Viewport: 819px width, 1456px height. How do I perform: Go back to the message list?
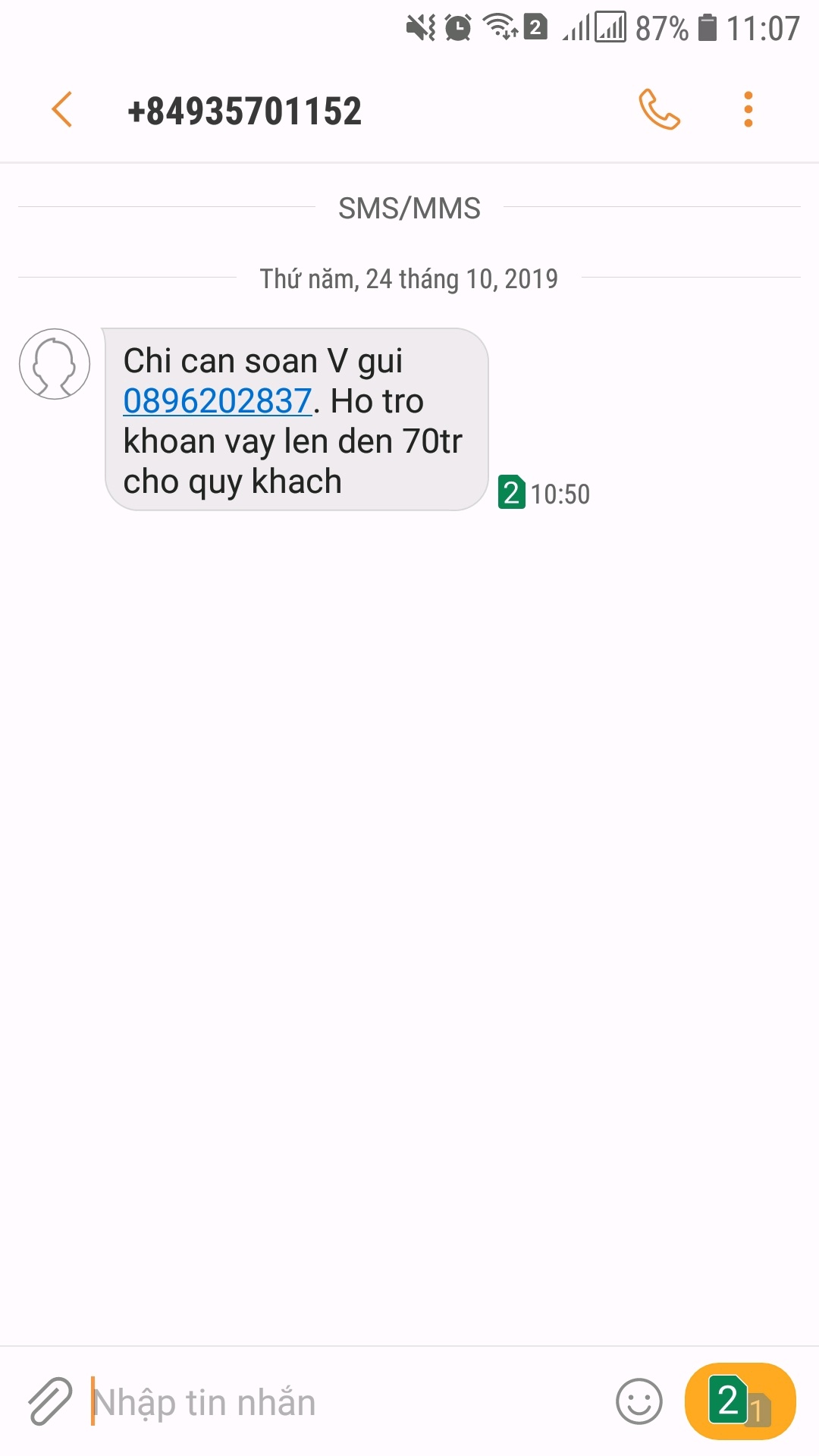tap(62, 110)
